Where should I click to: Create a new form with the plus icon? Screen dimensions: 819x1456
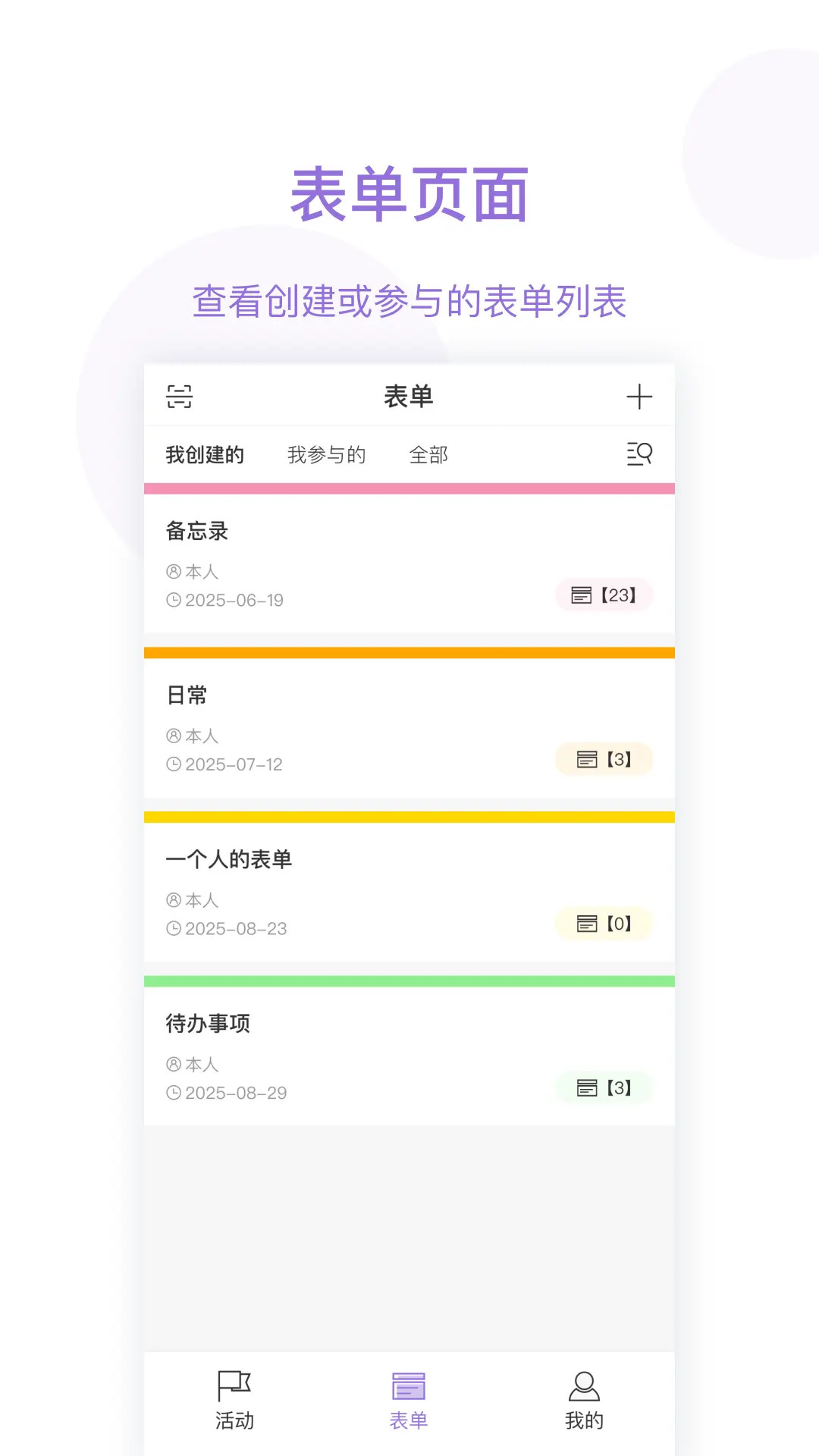coord(639,396)
